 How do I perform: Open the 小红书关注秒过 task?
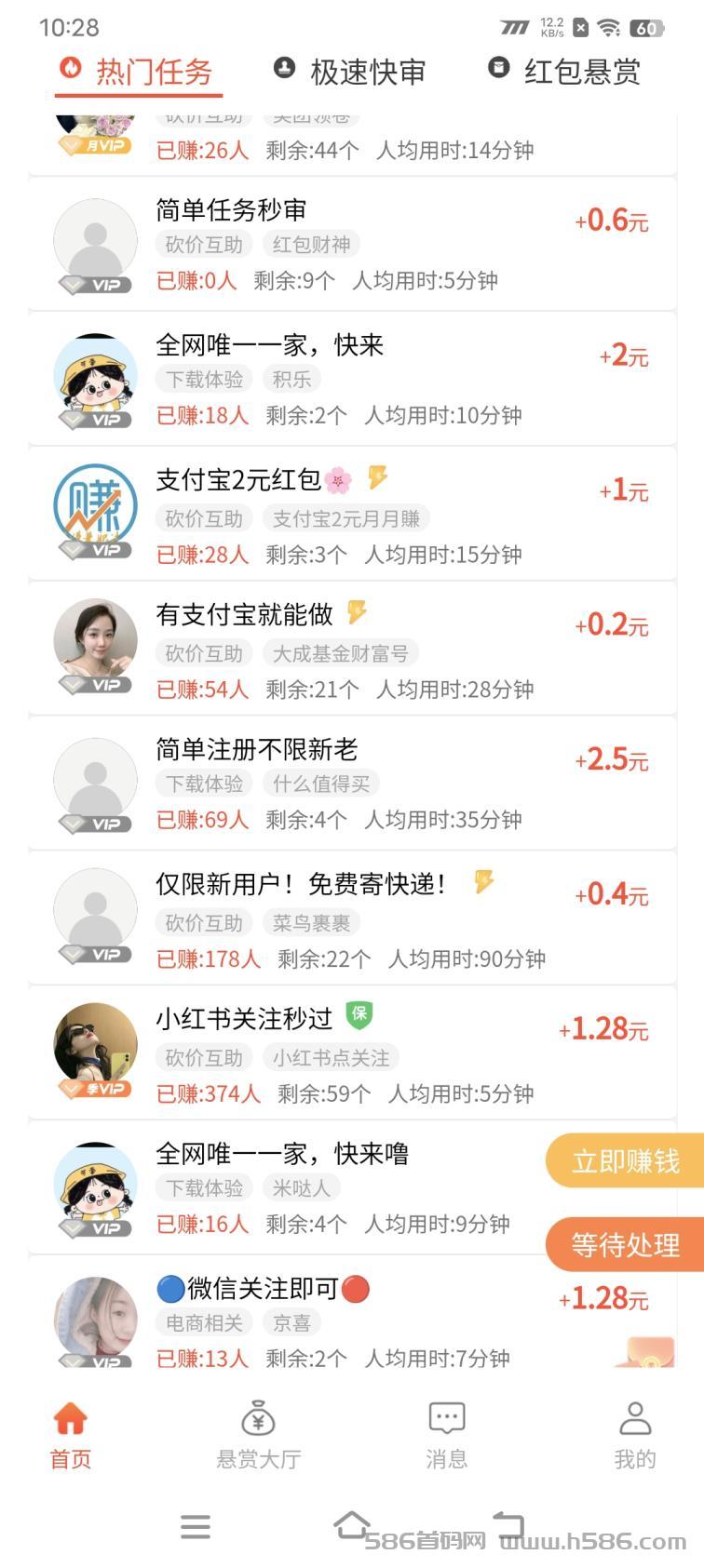coord(352,1053)
